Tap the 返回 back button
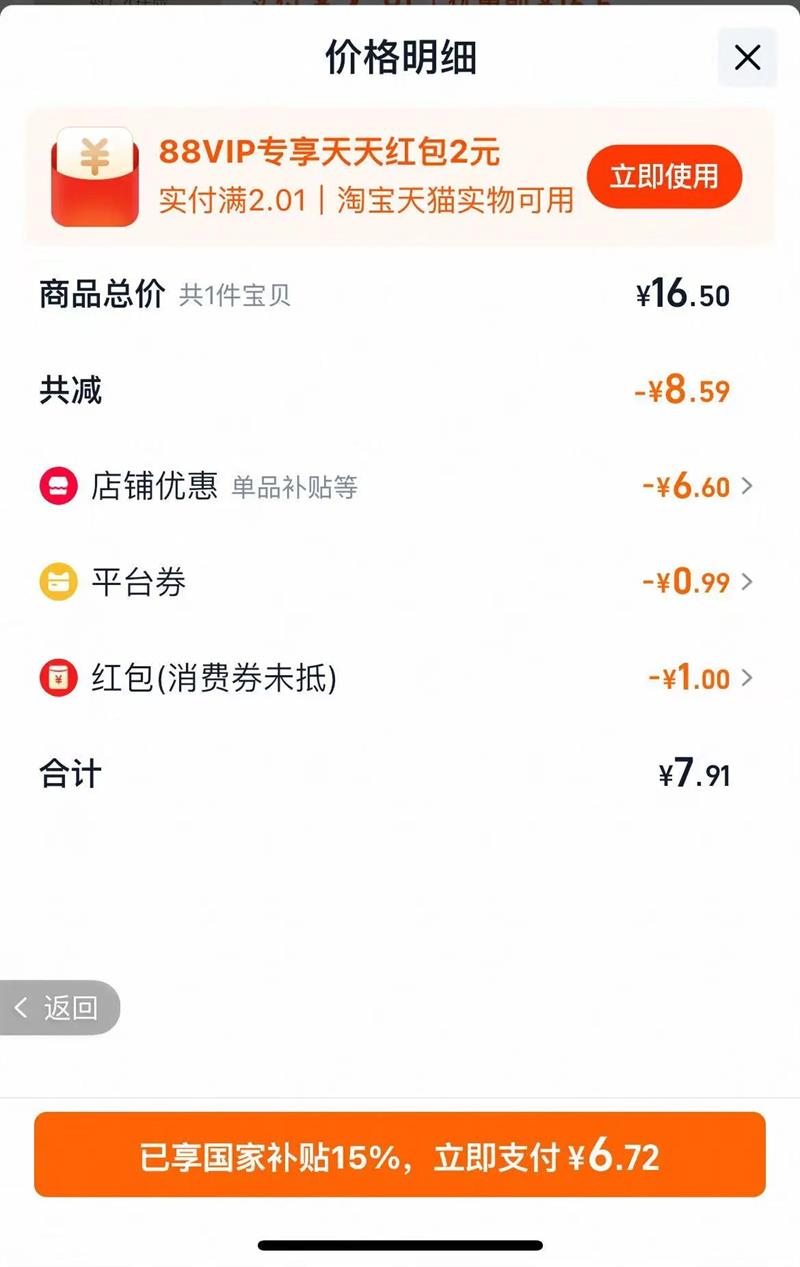800x1267 pixels. 59,1007
